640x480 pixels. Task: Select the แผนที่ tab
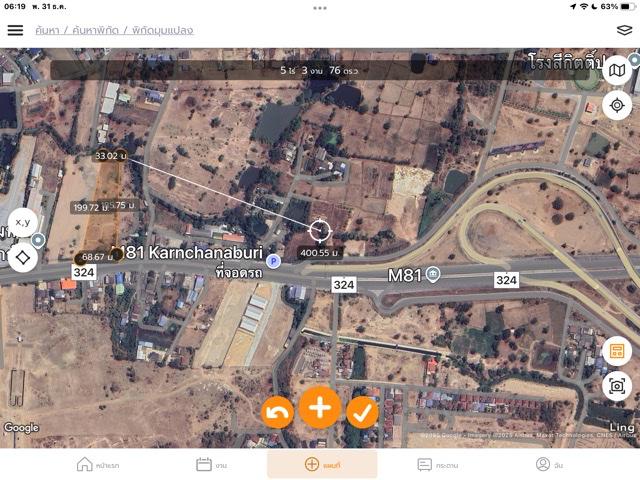322,465
